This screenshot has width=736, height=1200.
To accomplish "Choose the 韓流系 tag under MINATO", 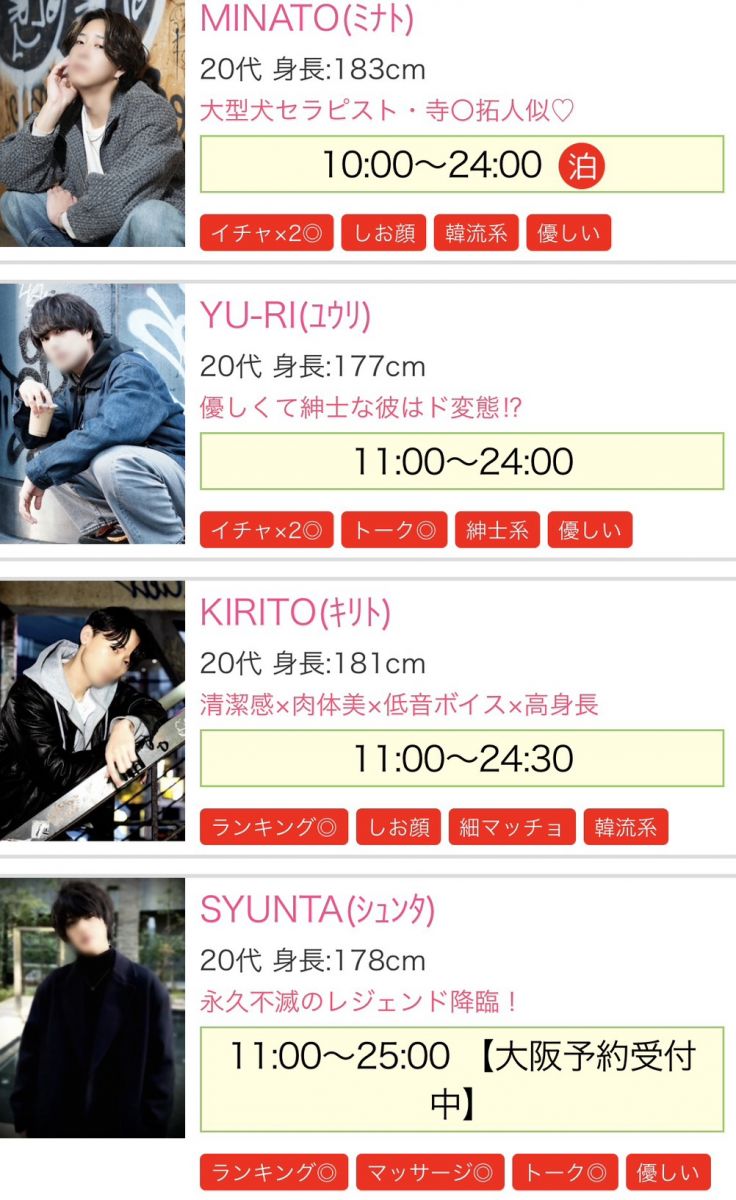I will 476,234.
